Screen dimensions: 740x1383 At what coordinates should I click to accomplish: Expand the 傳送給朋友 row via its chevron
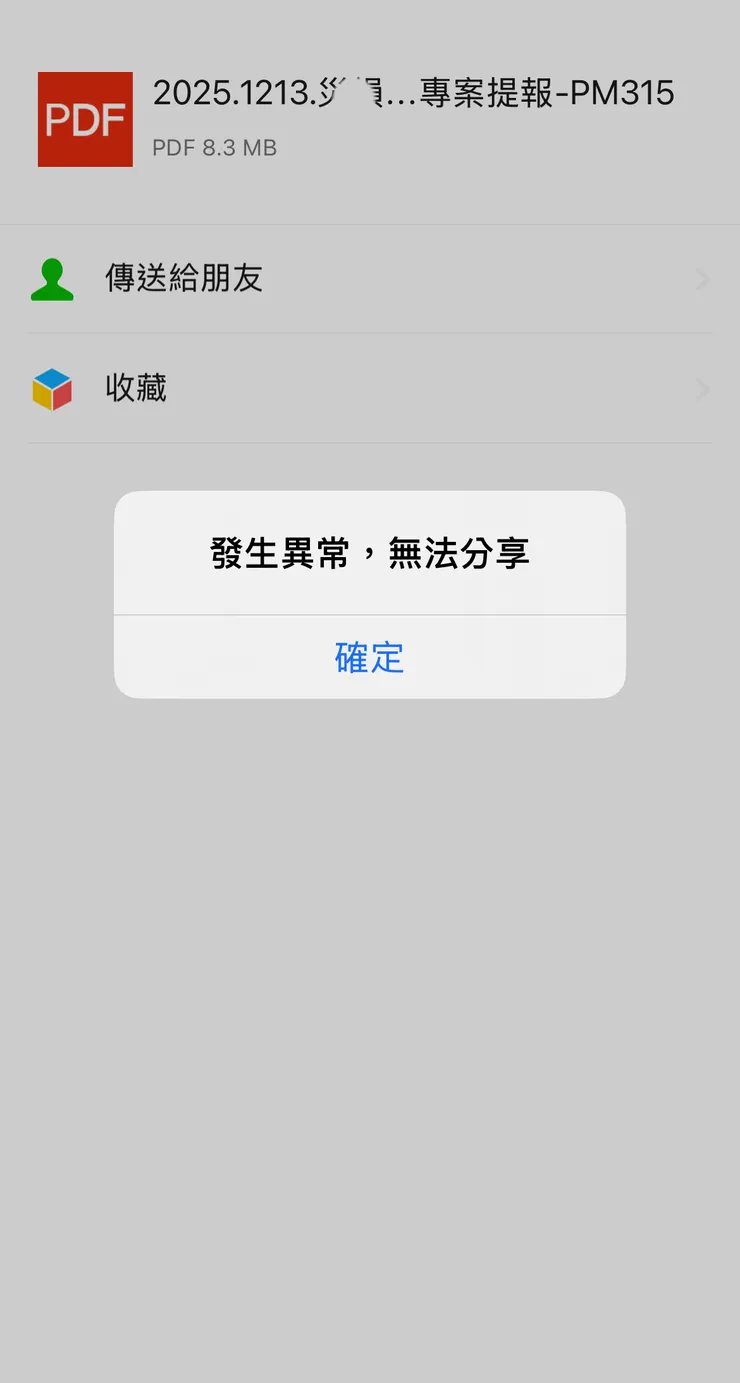point(703,279)
